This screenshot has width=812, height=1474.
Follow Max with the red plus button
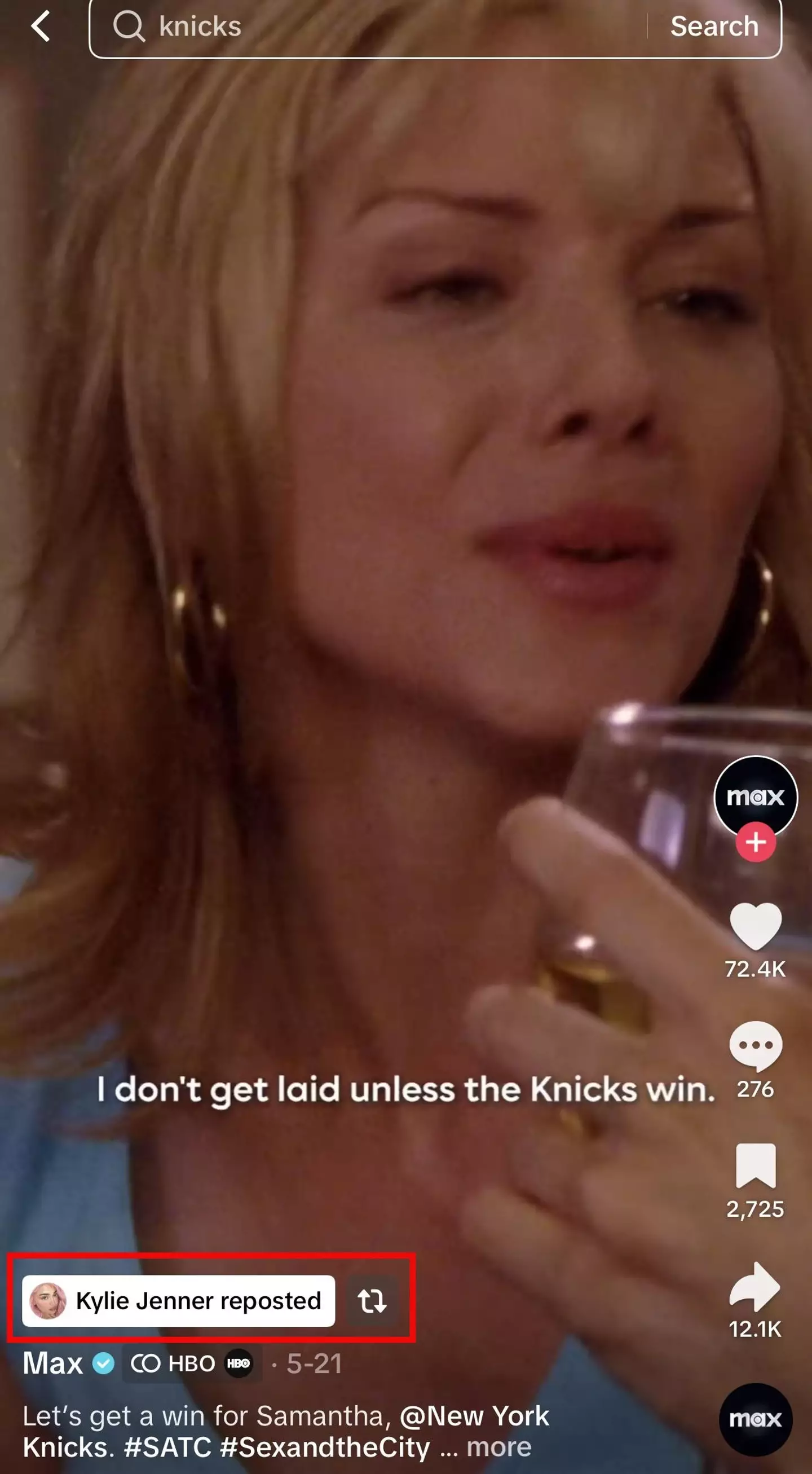(755, 842)
